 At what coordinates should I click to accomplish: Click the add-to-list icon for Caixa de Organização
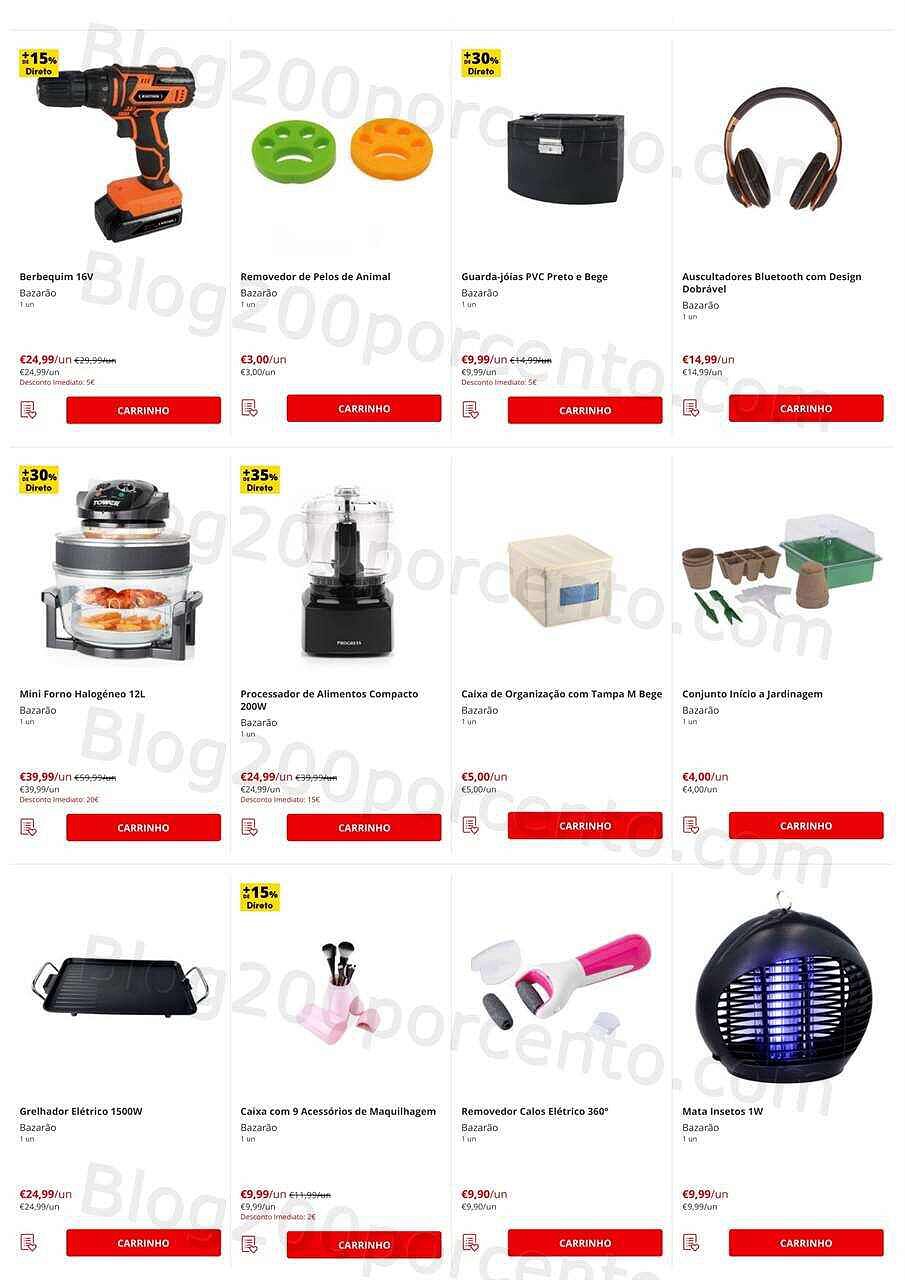(x=469, y=826)
